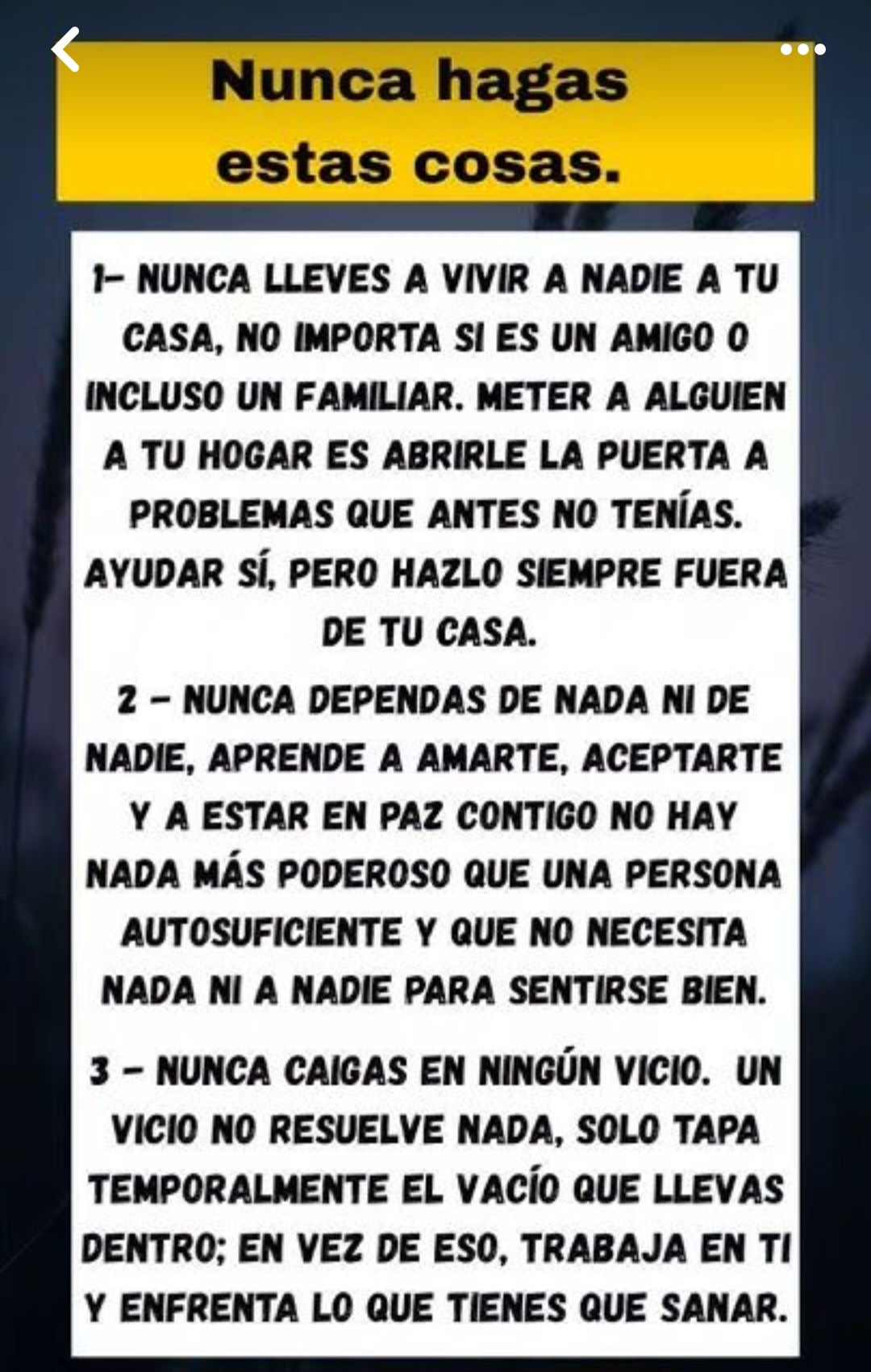Viewport: 871px width, 1372px height.
Task: Open the three-dot overflow menu
Action: tap(802, 50)
